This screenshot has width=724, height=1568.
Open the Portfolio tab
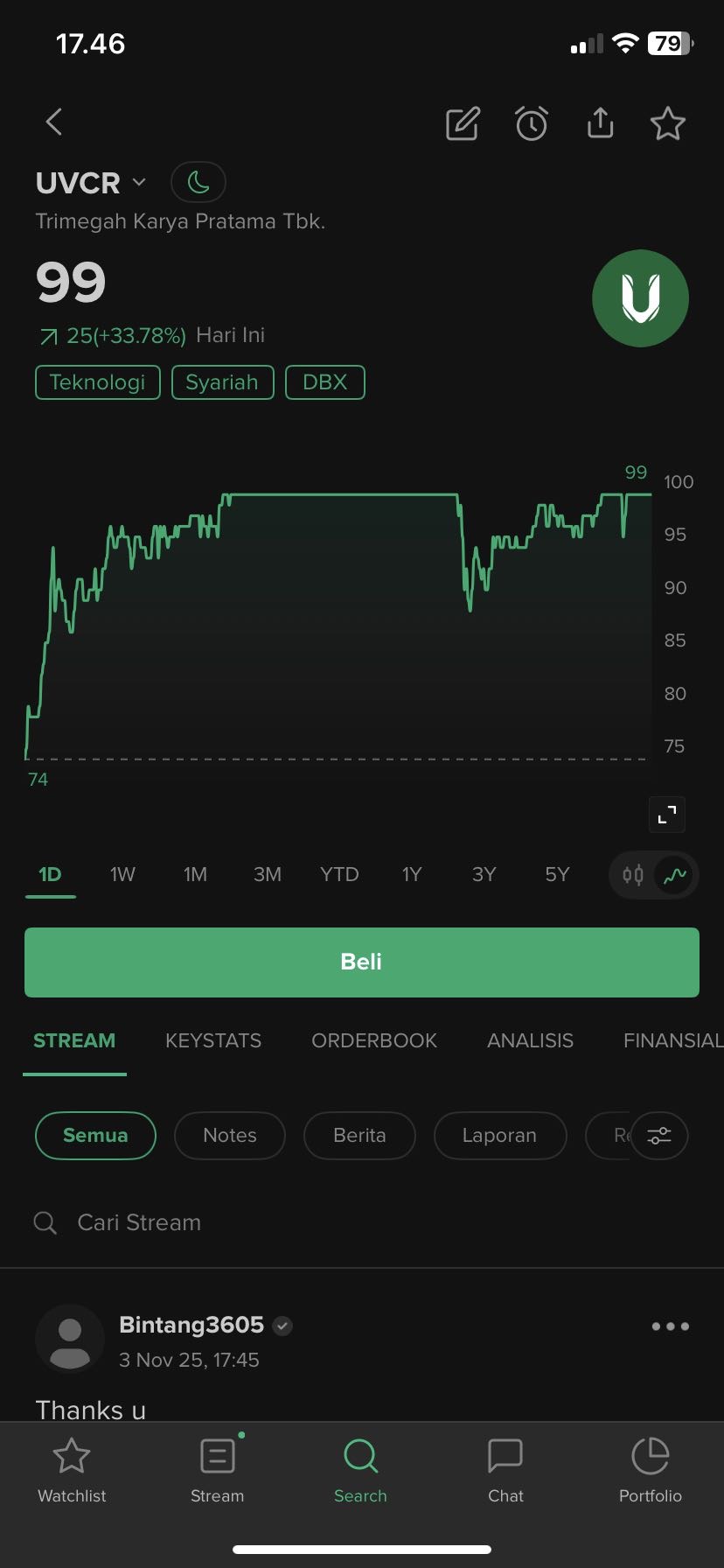(x=651, y=1471)
